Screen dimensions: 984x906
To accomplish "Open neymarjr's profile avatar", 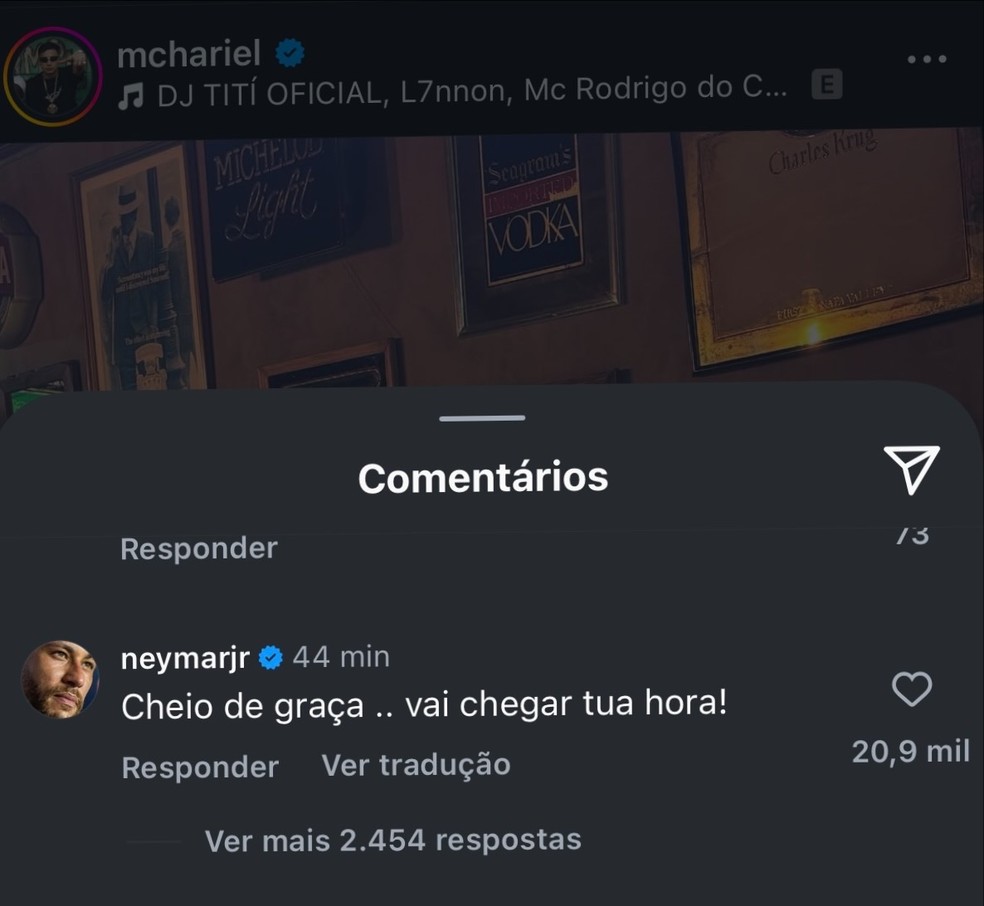I will (x=60, y=680).
